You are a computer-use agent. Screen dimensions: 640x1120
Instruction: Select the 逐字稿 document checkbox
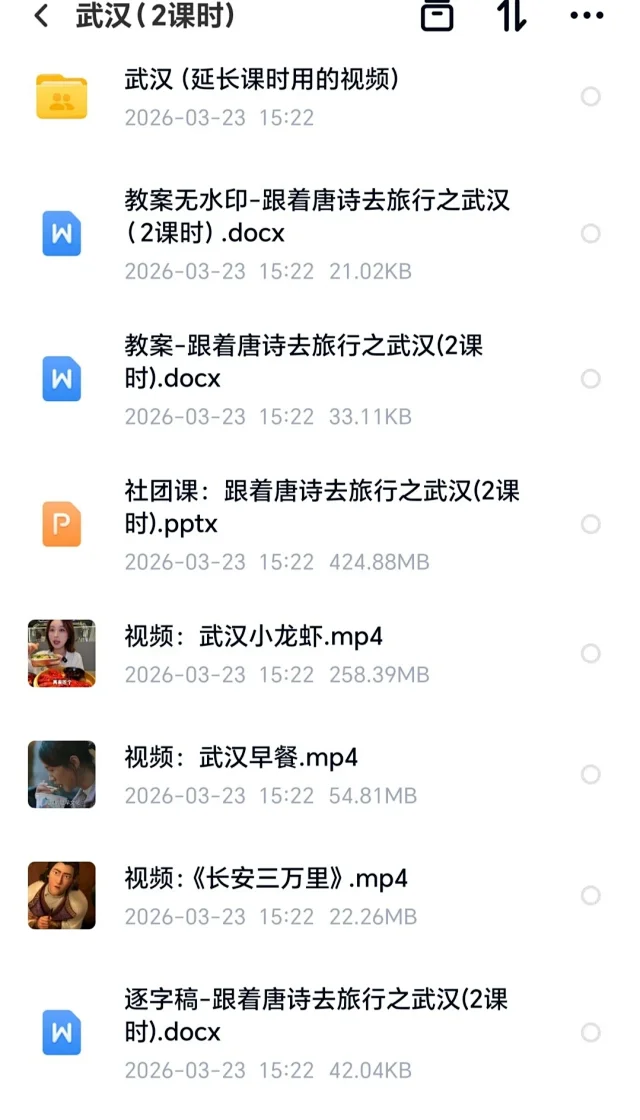[x=591, y=1032]
